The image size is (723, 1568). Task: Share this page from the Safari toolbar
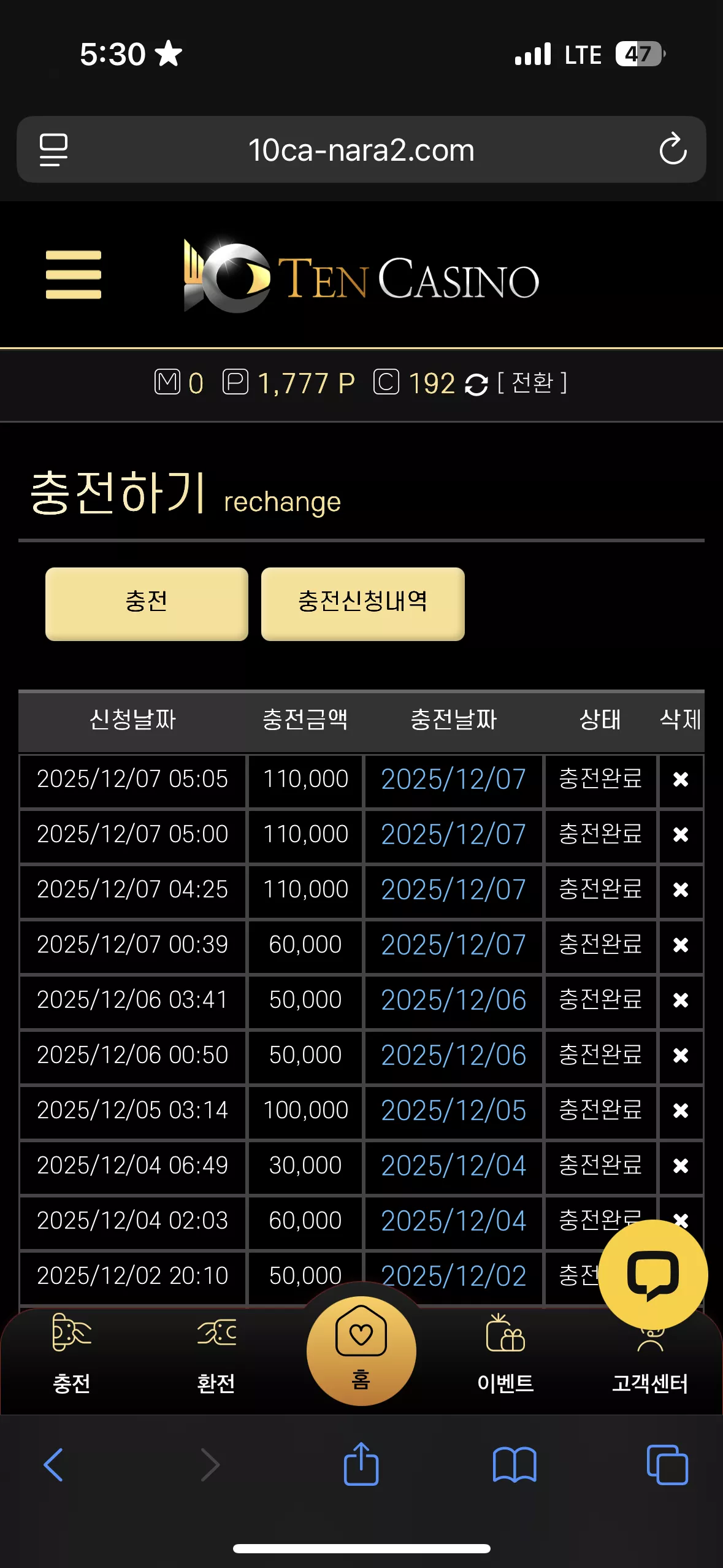click(x=361, y=1464)
